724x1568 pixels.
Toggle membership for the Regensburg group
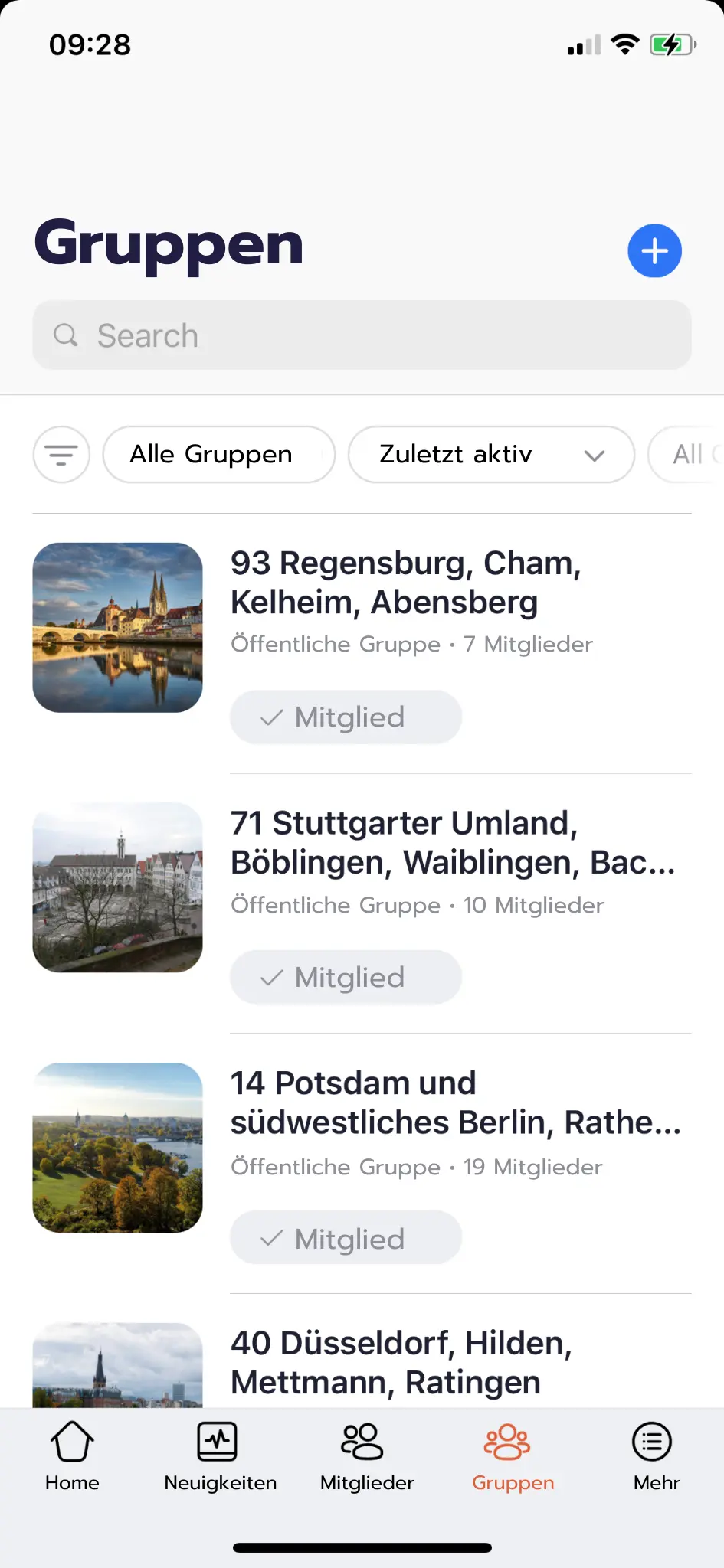[x=346, y=717]
